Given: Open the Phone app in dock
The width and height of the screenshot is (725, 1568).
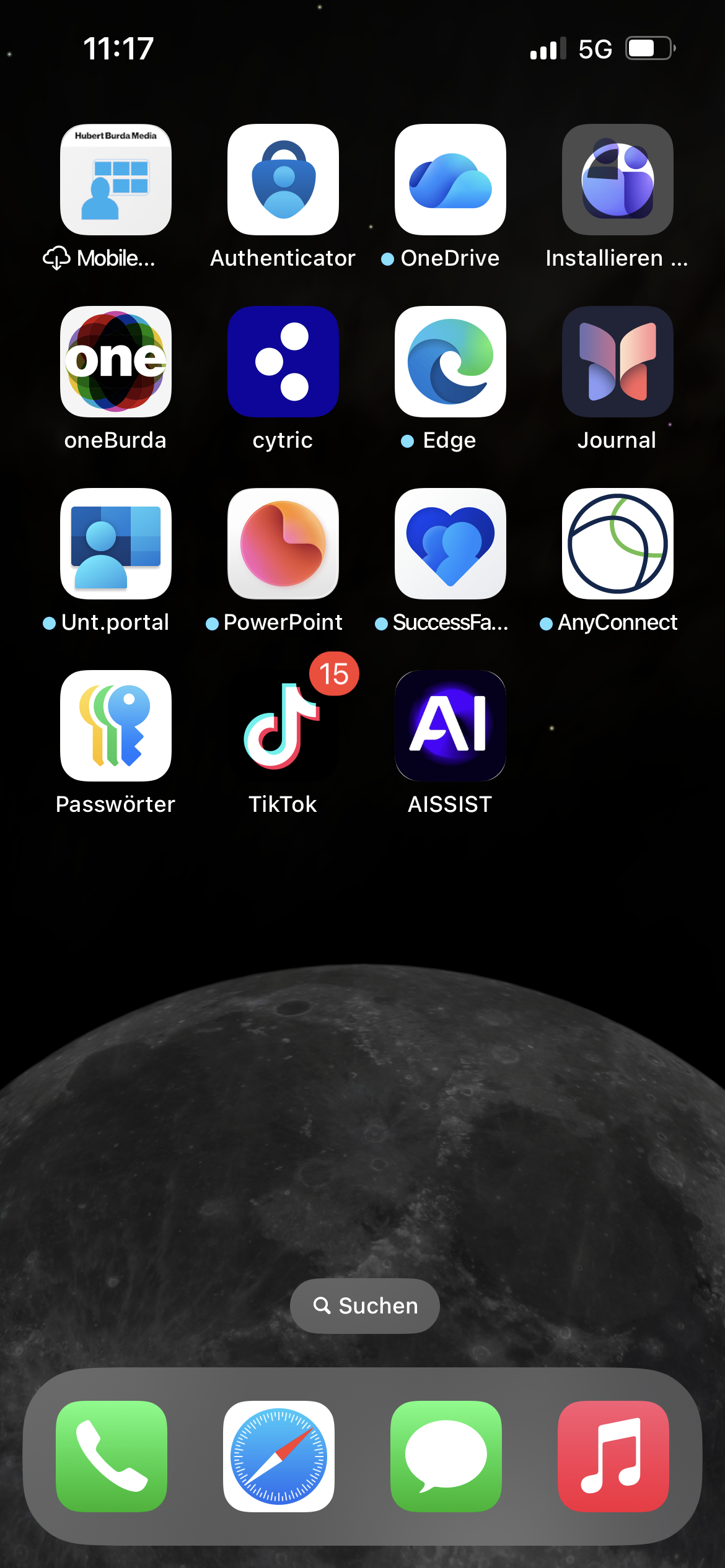Looking at the screenshot, I should tap(112, 1457).
